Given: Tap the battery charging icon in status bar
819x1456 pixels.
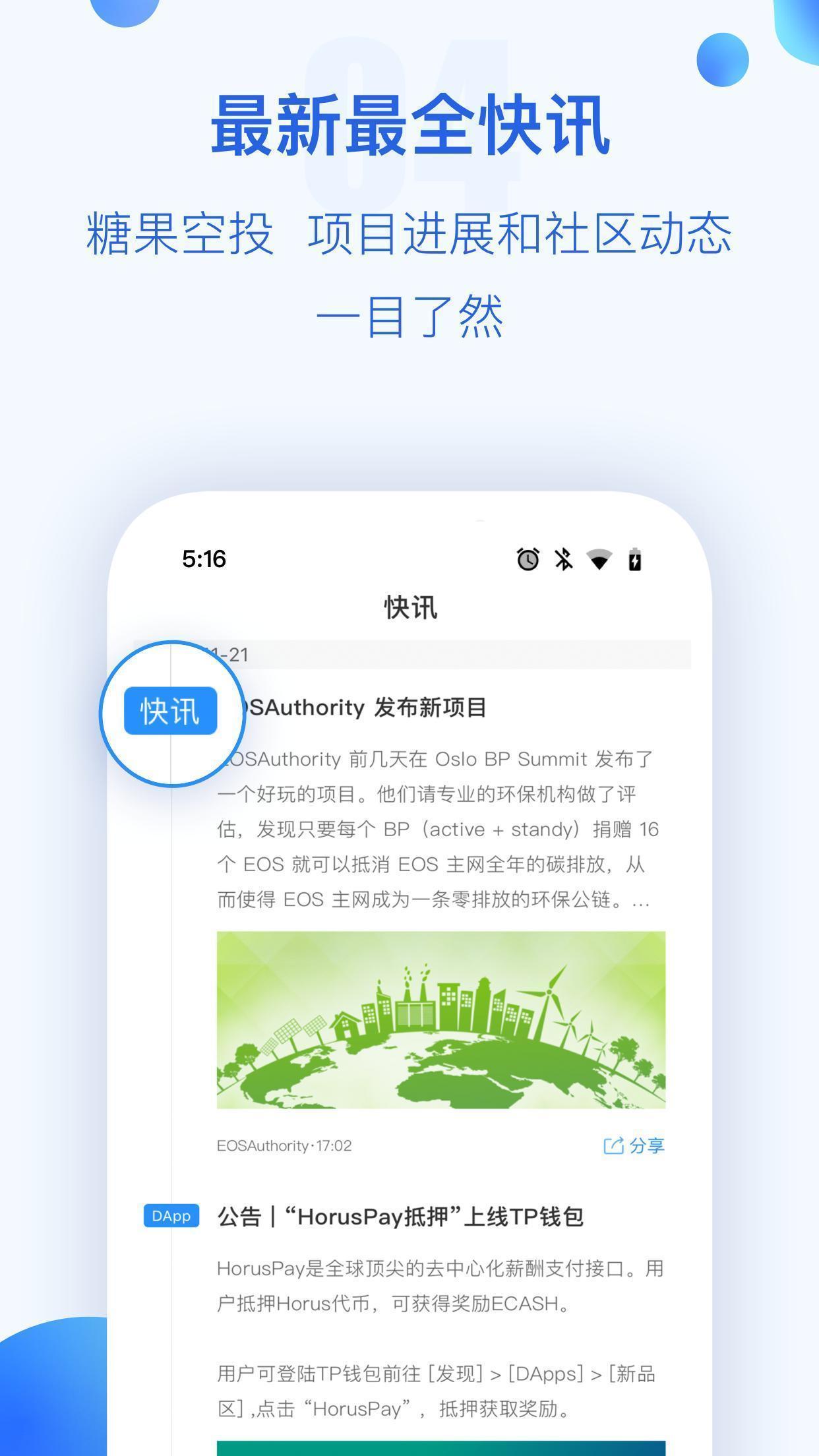Looking at the screenshot, I should tap(634, 561).
